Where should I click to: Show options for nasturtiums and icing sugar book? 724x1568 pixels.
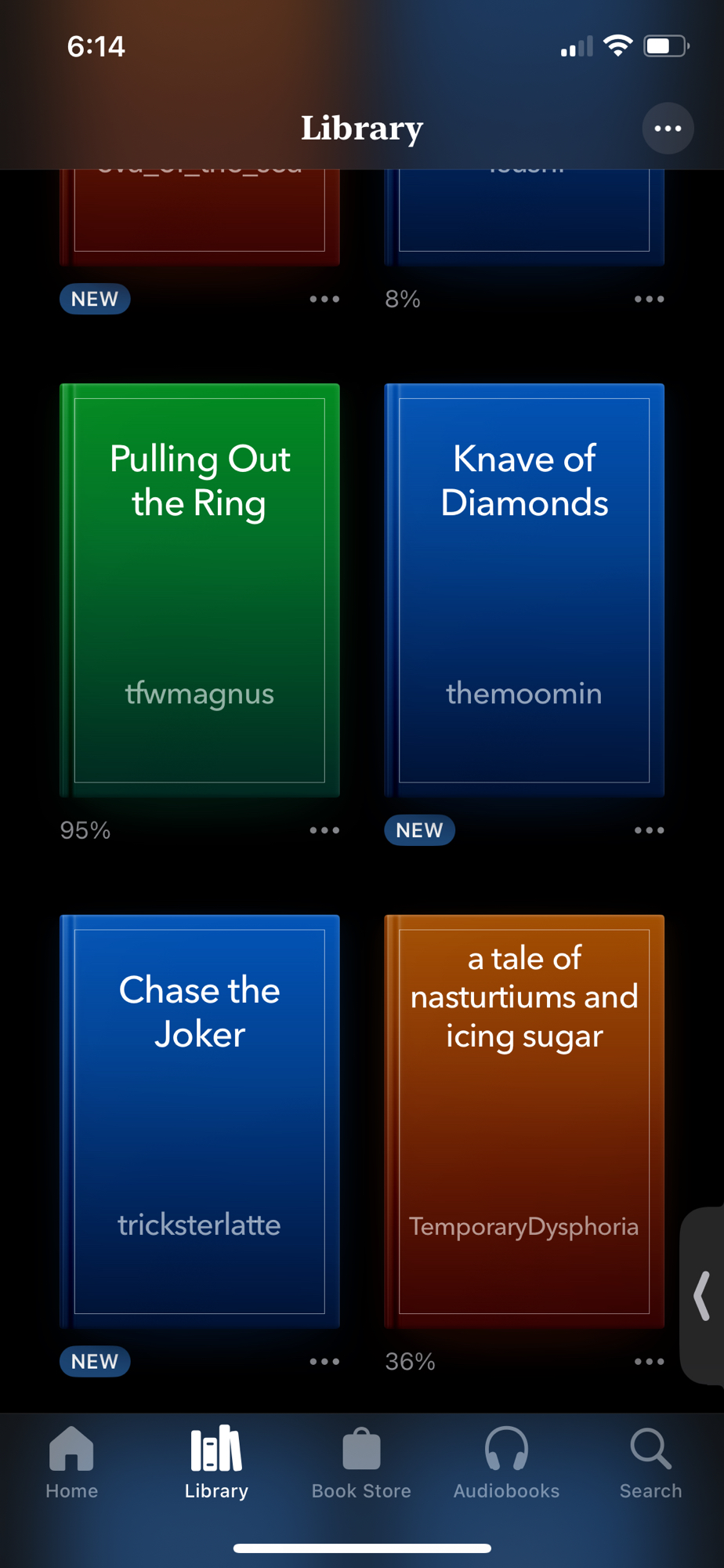649,1362
